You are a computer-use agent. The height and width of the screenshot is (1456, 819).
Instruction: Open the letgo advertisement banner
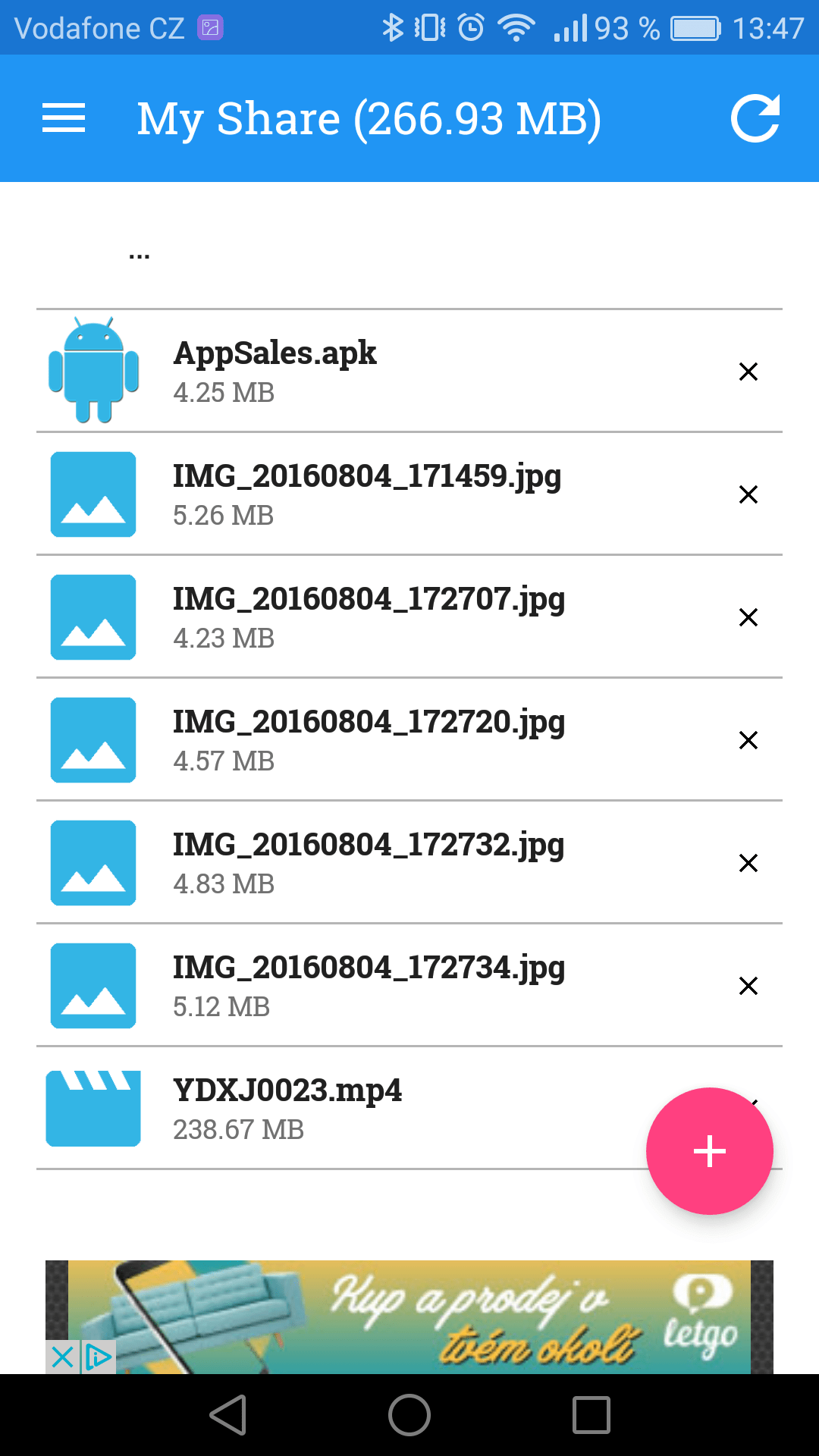coord(409,1317)
